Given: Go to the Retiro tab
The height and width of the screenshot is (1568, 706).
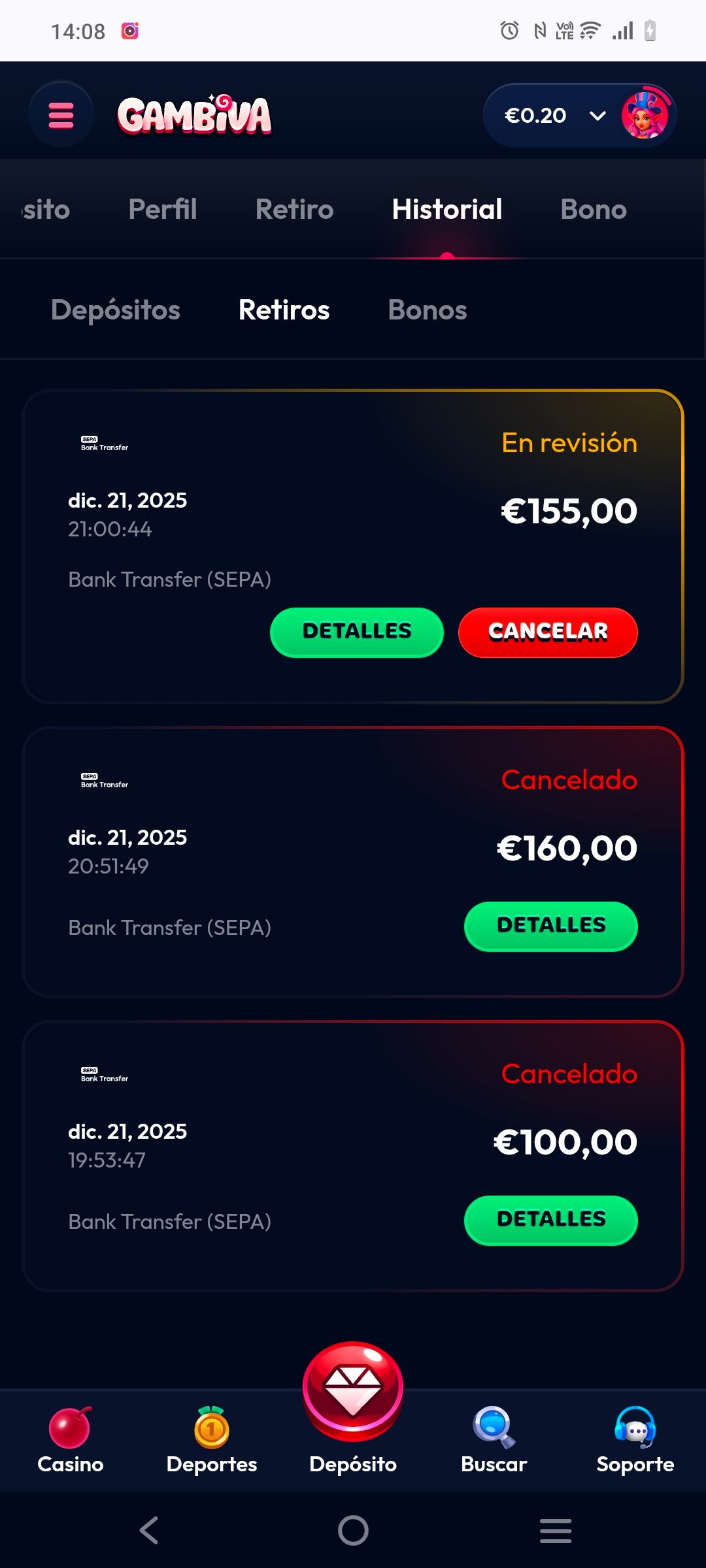Looking at the screenshot, I should point(294,210).
